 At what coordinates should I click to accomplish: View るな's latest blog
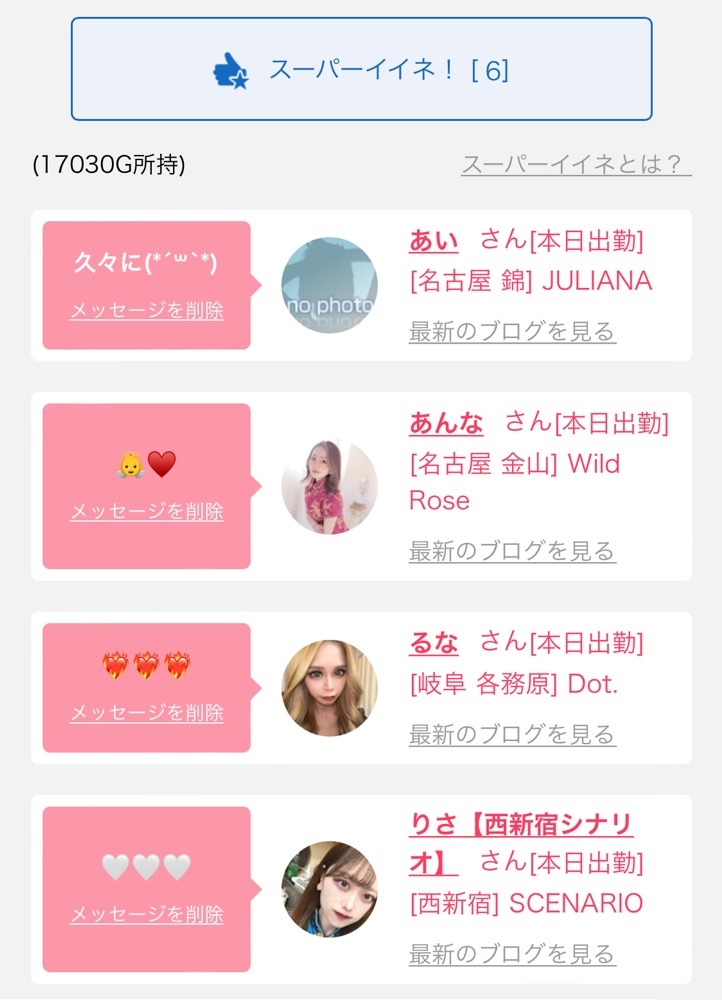[512, 735]
